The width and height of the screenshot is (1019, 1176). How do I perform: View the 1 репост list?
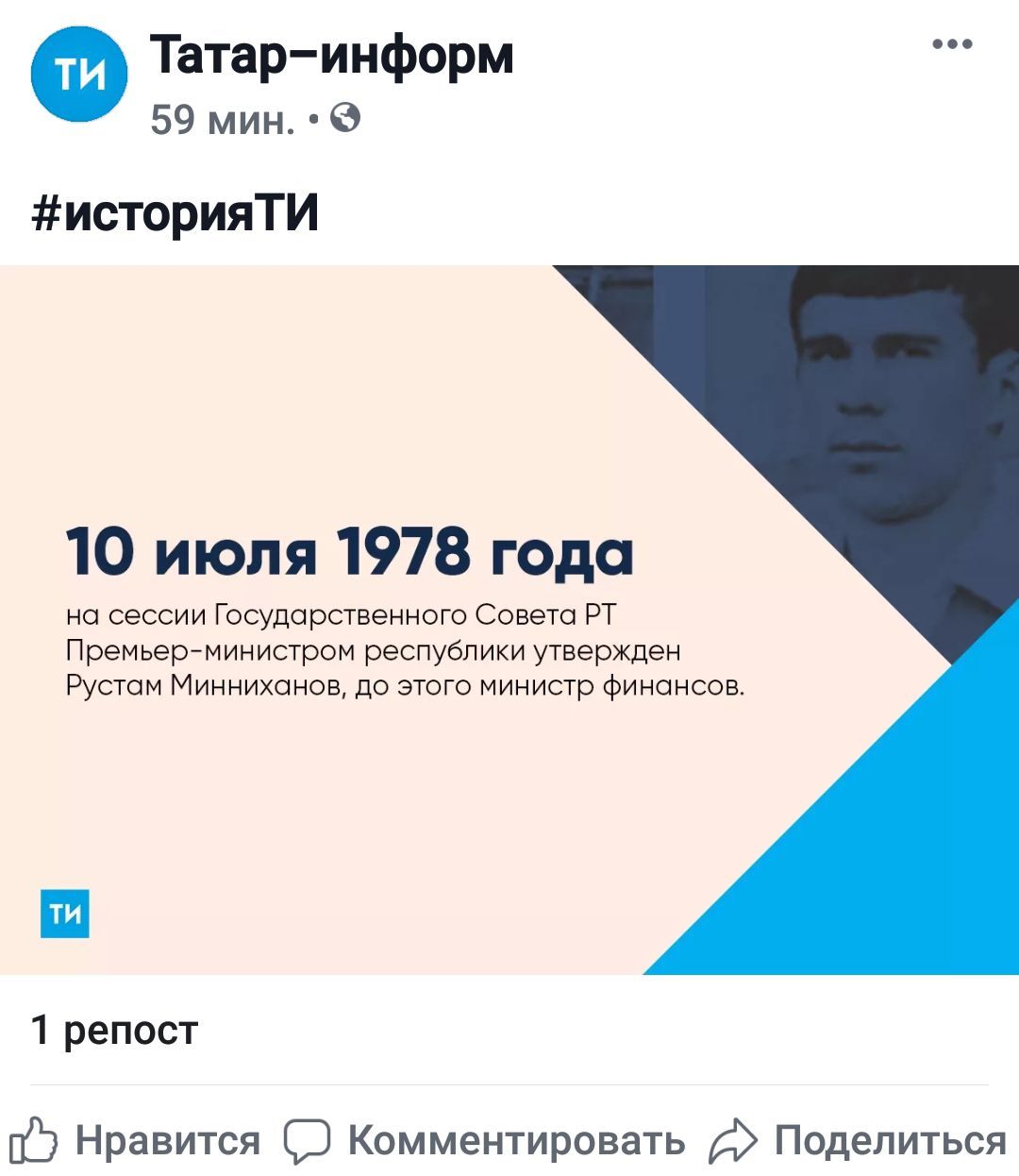point(114,1030)
